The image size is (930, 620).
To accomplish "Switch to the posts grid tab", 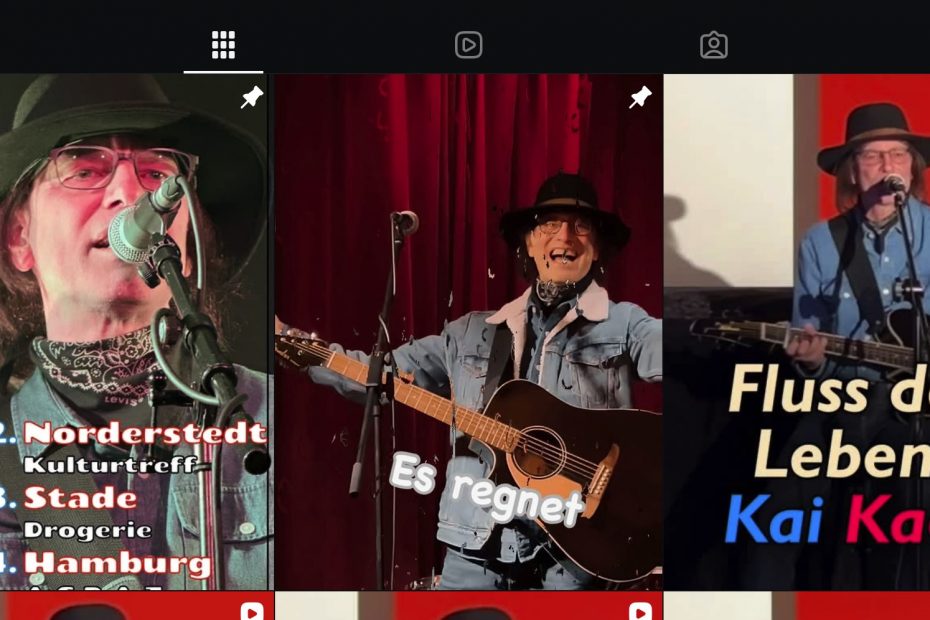I will [x=223, y=45].
